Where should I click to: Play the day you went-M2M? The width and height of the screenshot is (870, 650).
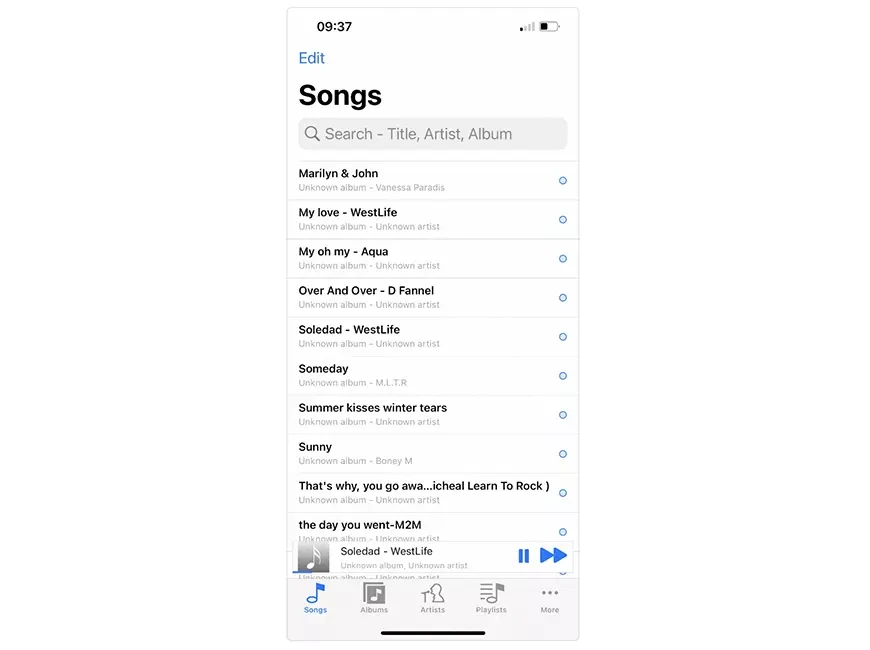pyautogui.click(x=420, y=528)
